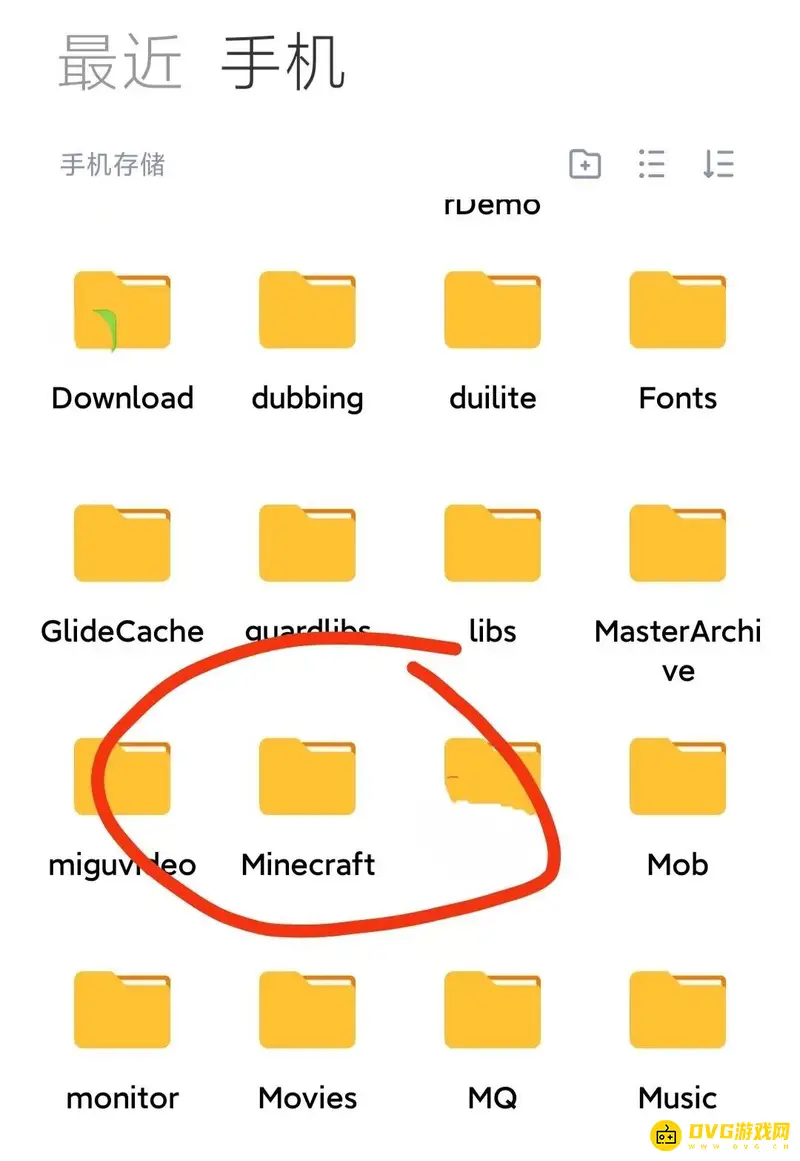
Task: Open the Fonts folder
Action: coord(677,311)
